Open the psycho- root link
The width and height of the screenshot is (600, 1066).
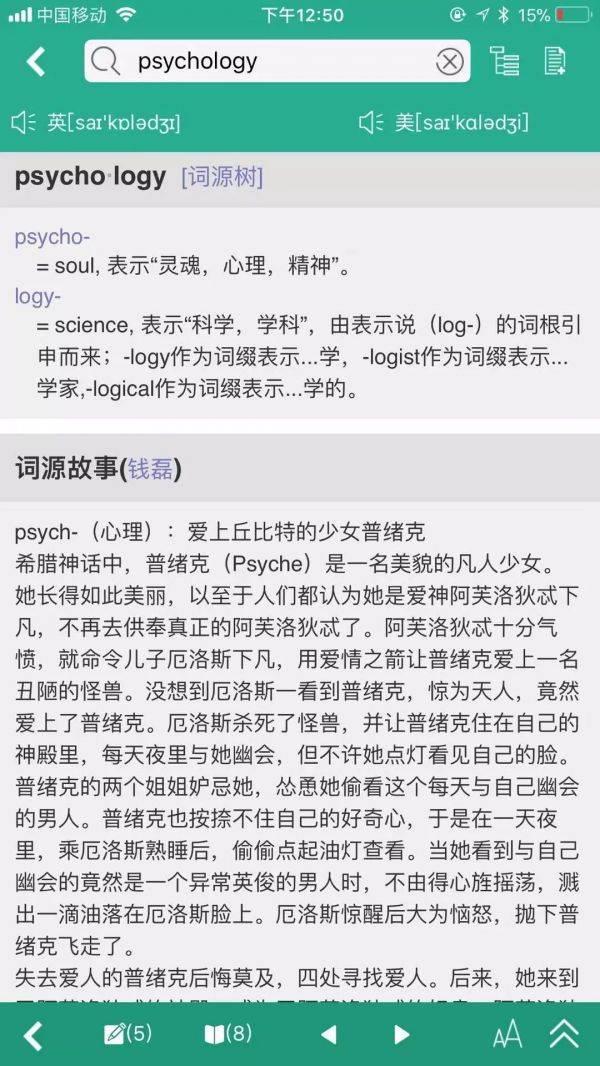(52, 237)
